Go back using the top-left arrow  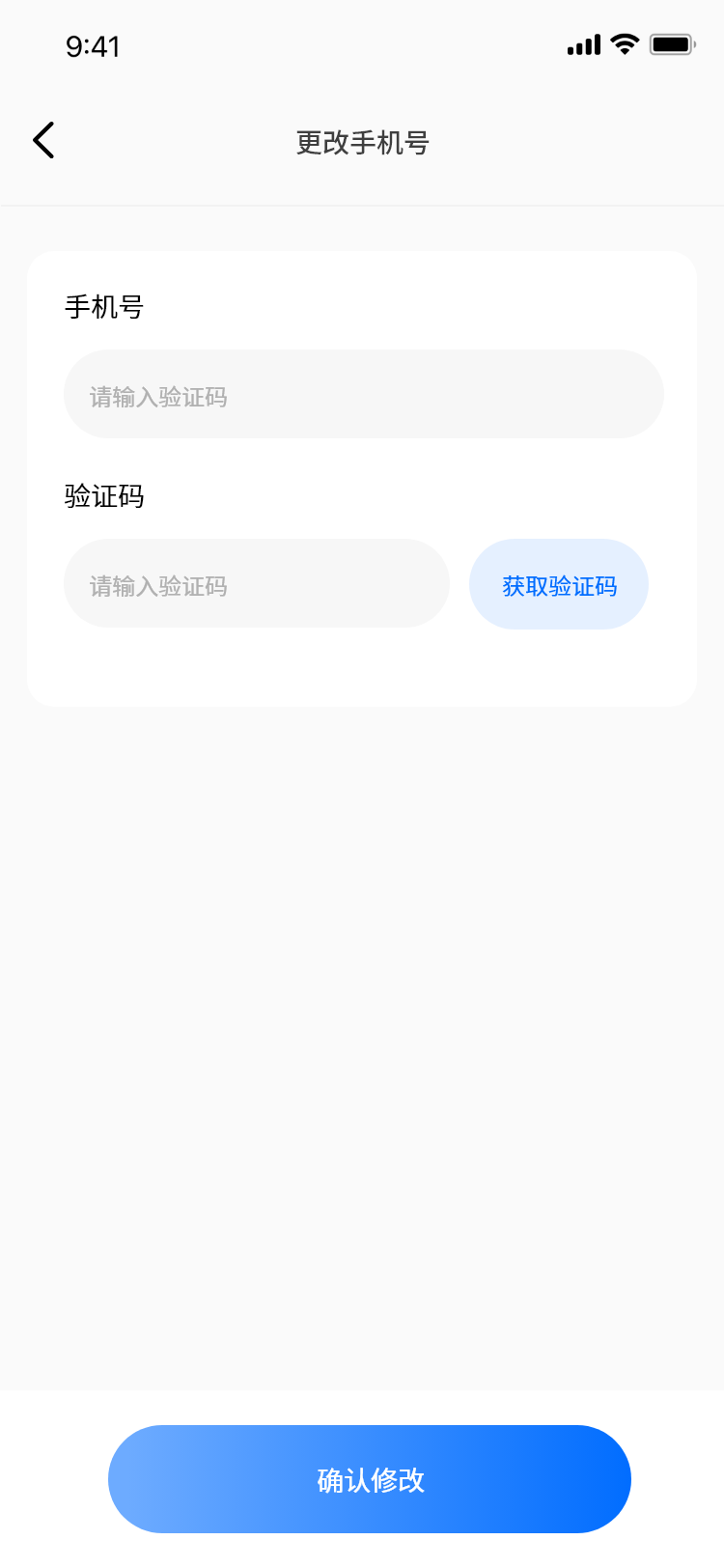click(x=44, y=141)
